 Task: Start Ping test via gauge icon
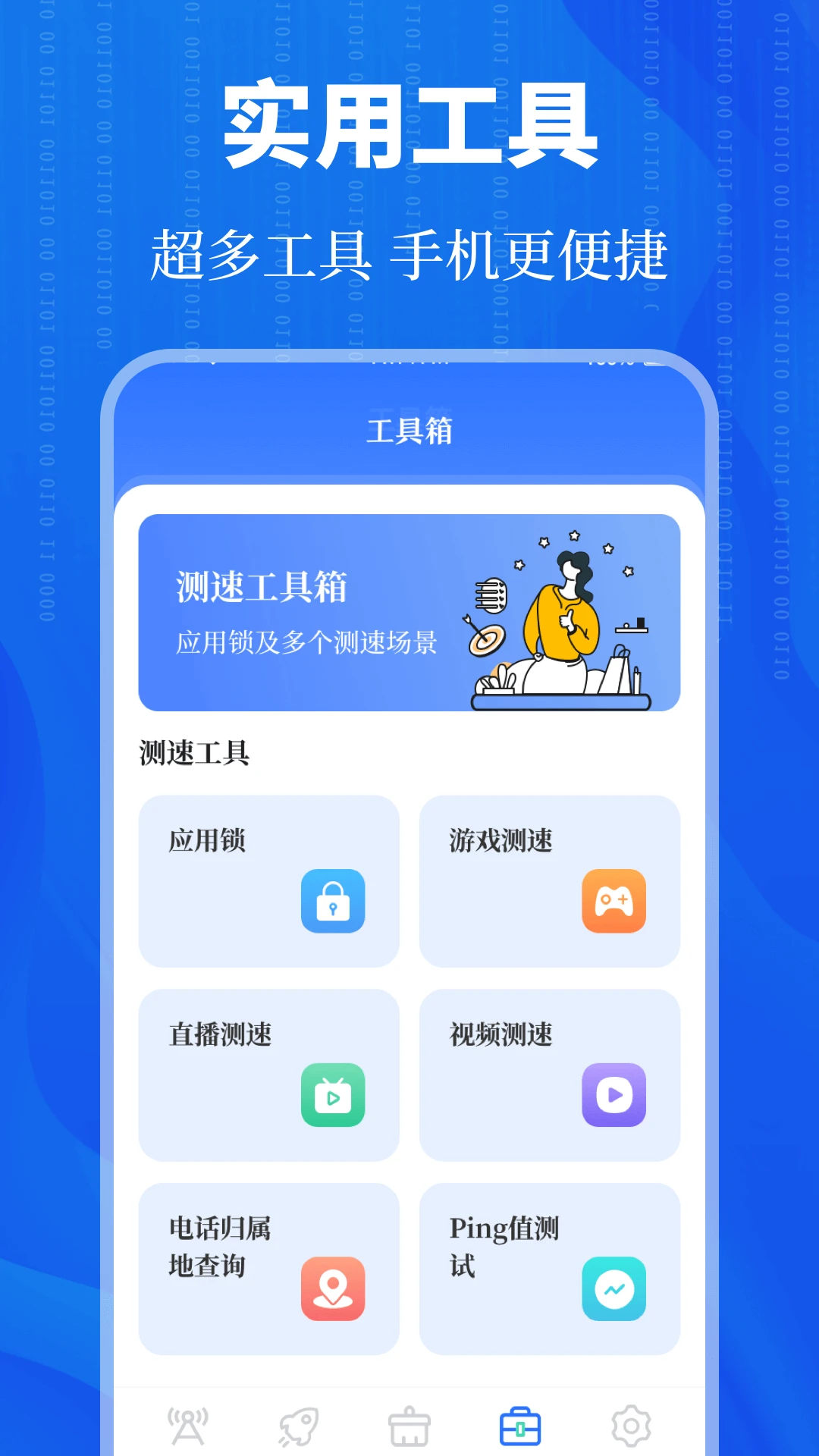click(x=614, y=1288)
